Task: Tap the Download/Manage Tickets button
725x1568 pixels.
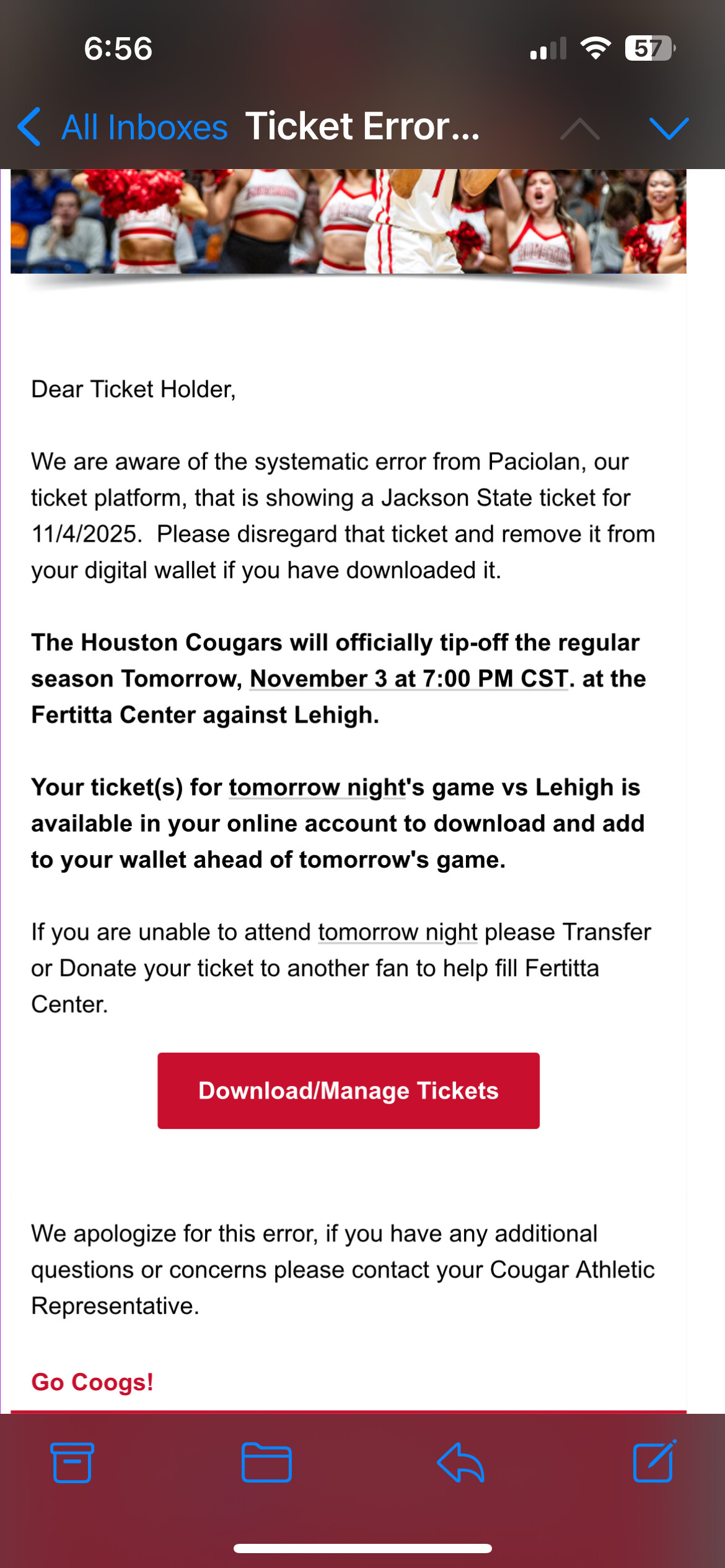Action: 348,1091
